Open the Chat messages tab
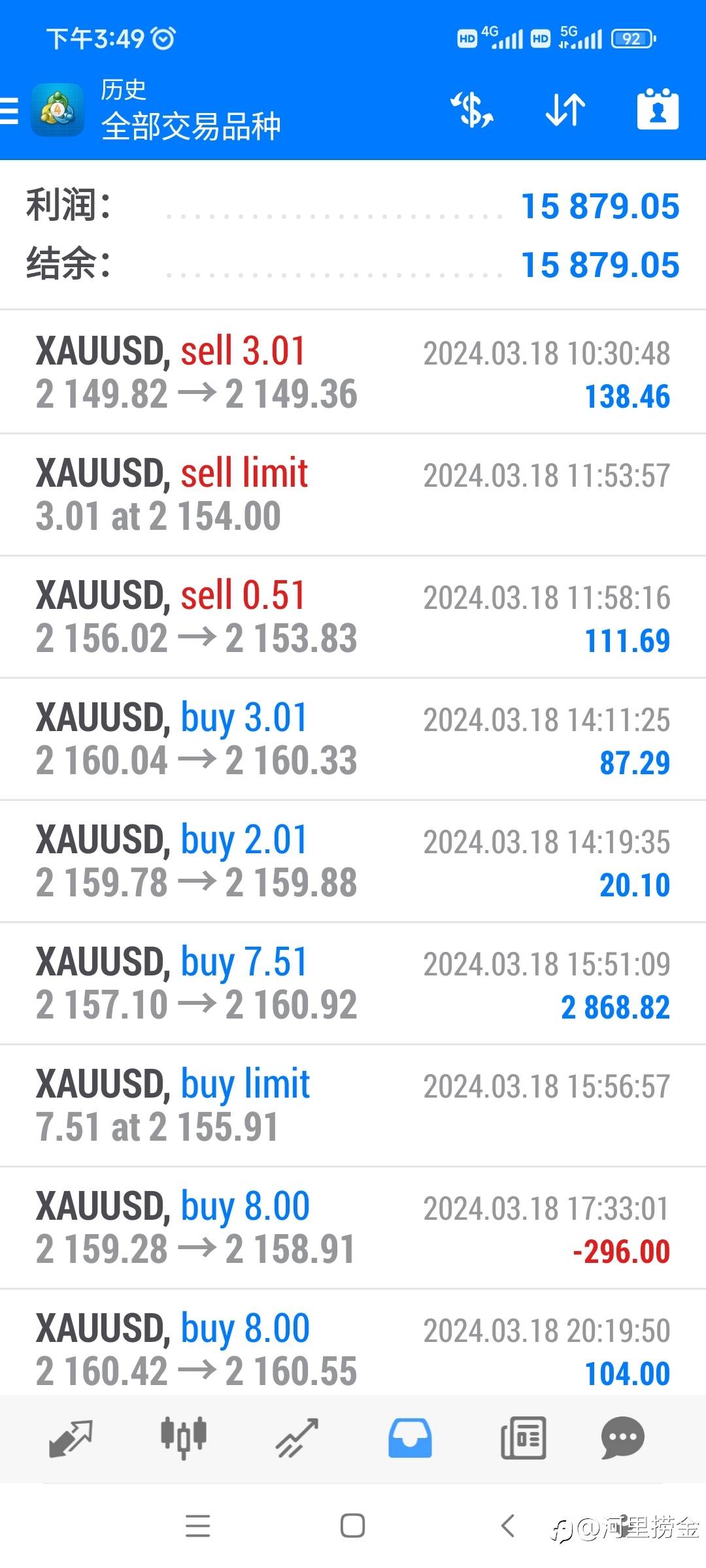This screenshot has width=706, height=1568. [x=622, y=1438]
